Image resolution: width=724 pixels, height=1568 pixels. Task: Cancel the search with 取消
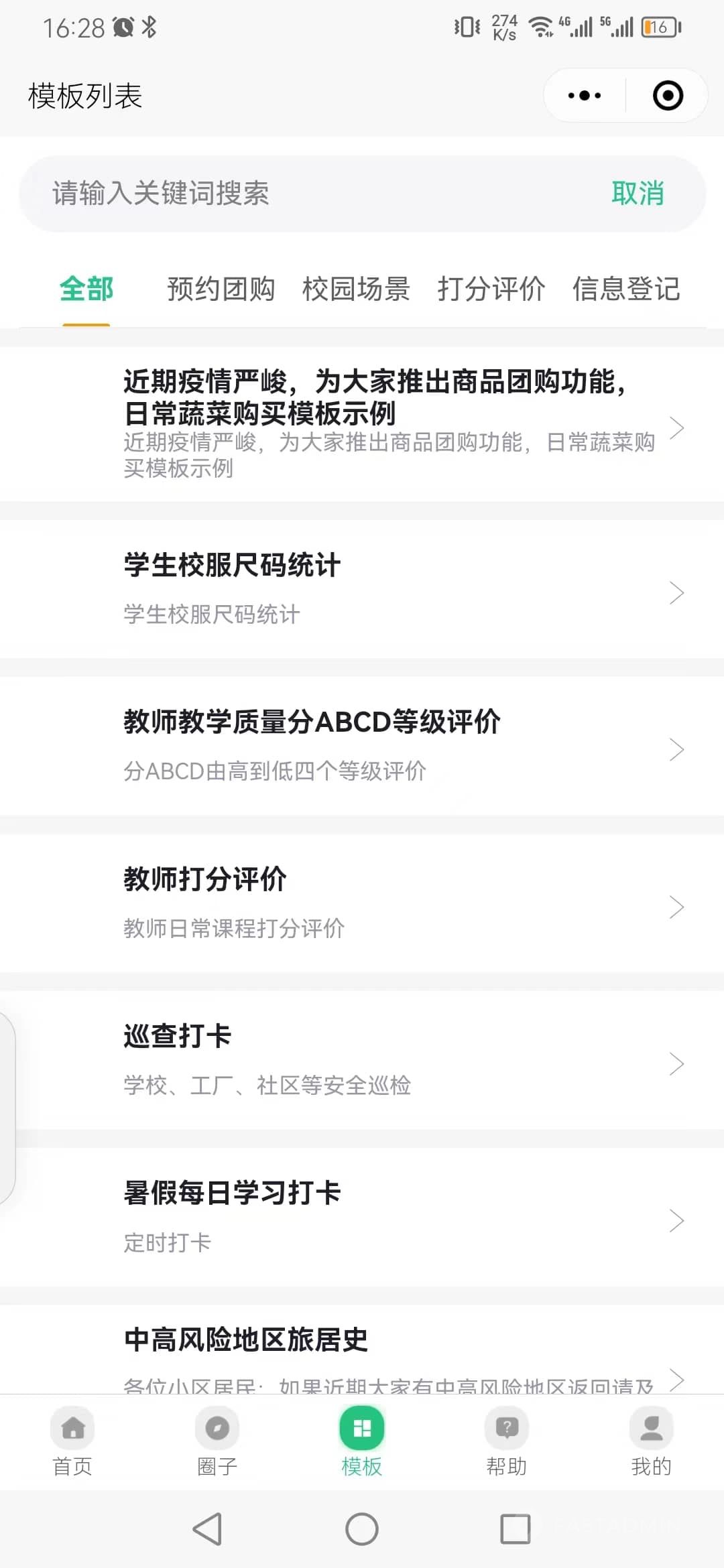point(638,194)
